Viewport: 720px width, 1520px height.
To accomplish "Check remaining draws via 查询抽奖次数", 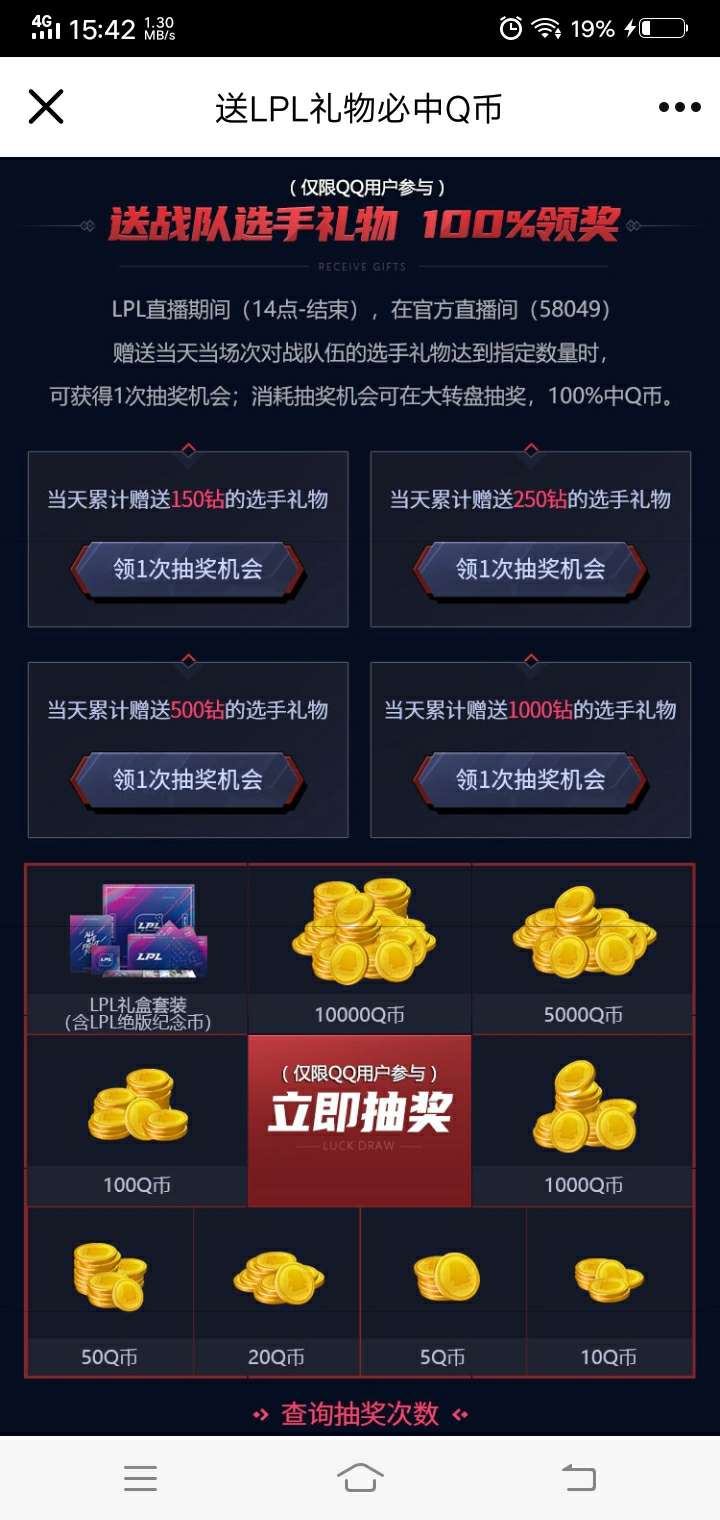I will [360, 1414].
